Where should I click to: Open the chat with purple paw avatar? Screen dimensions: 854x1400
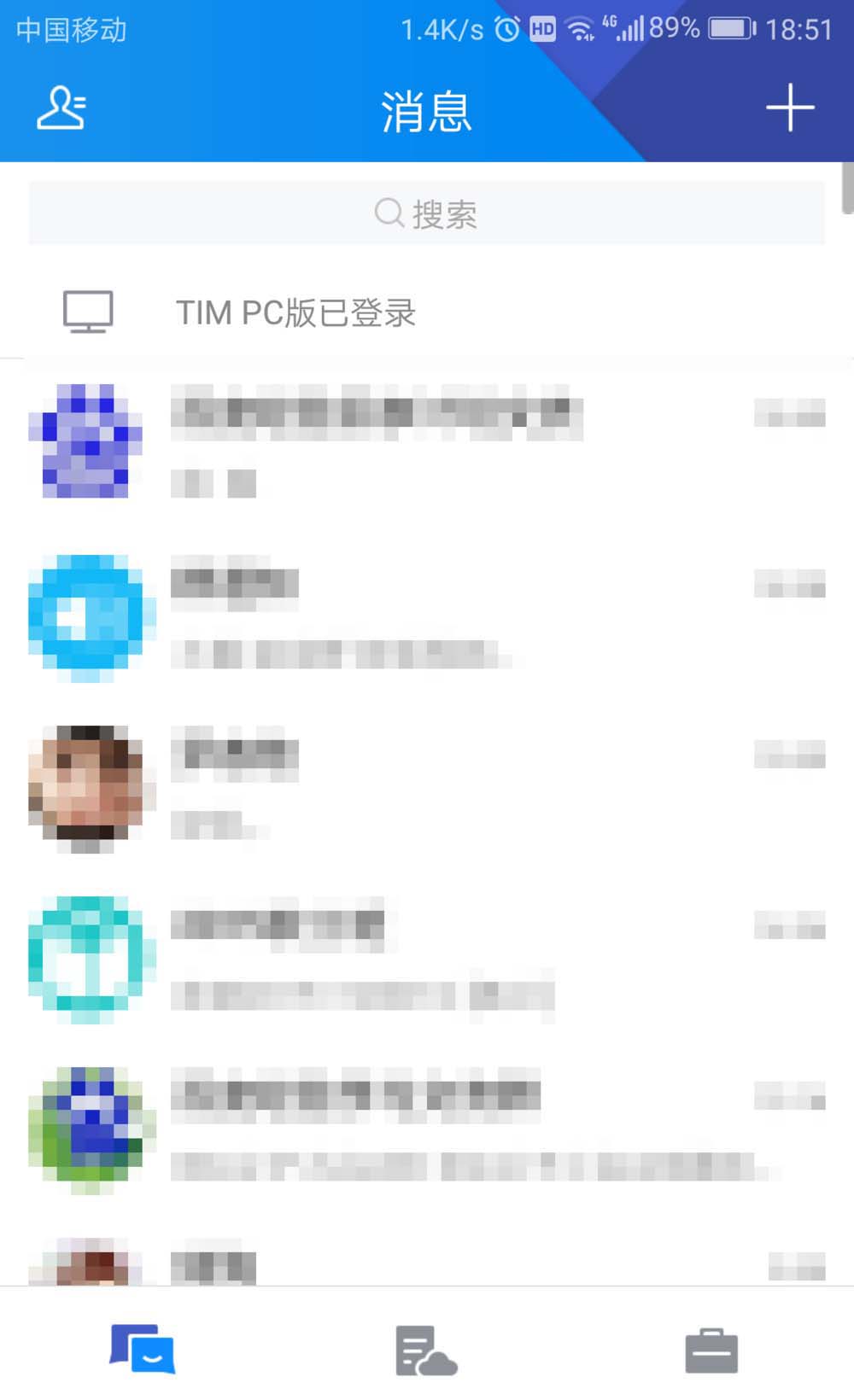(426, 442)
